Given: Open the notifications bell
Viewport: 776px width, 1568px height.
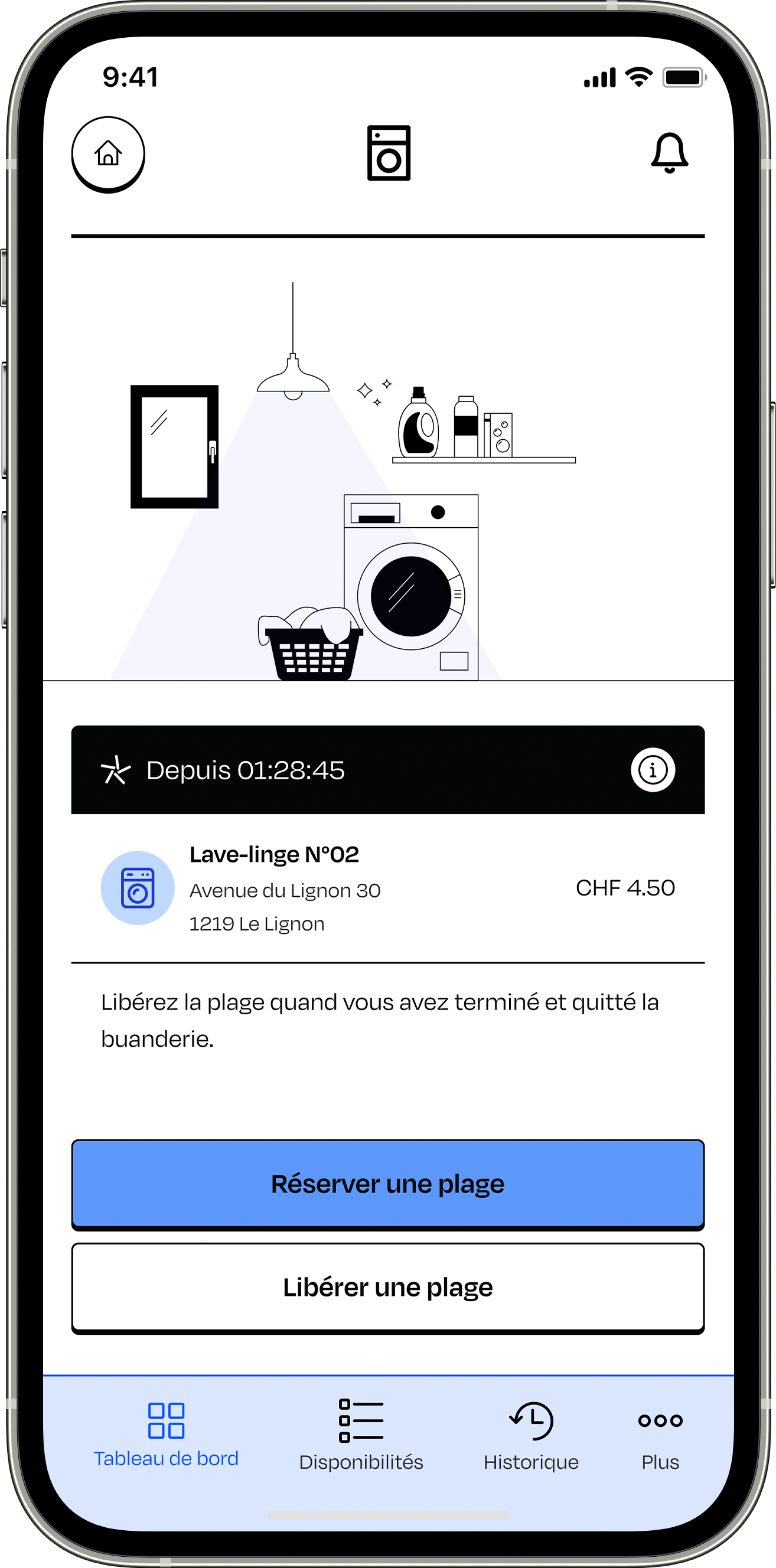Looking at the screenshot, I should pos(669,153).
